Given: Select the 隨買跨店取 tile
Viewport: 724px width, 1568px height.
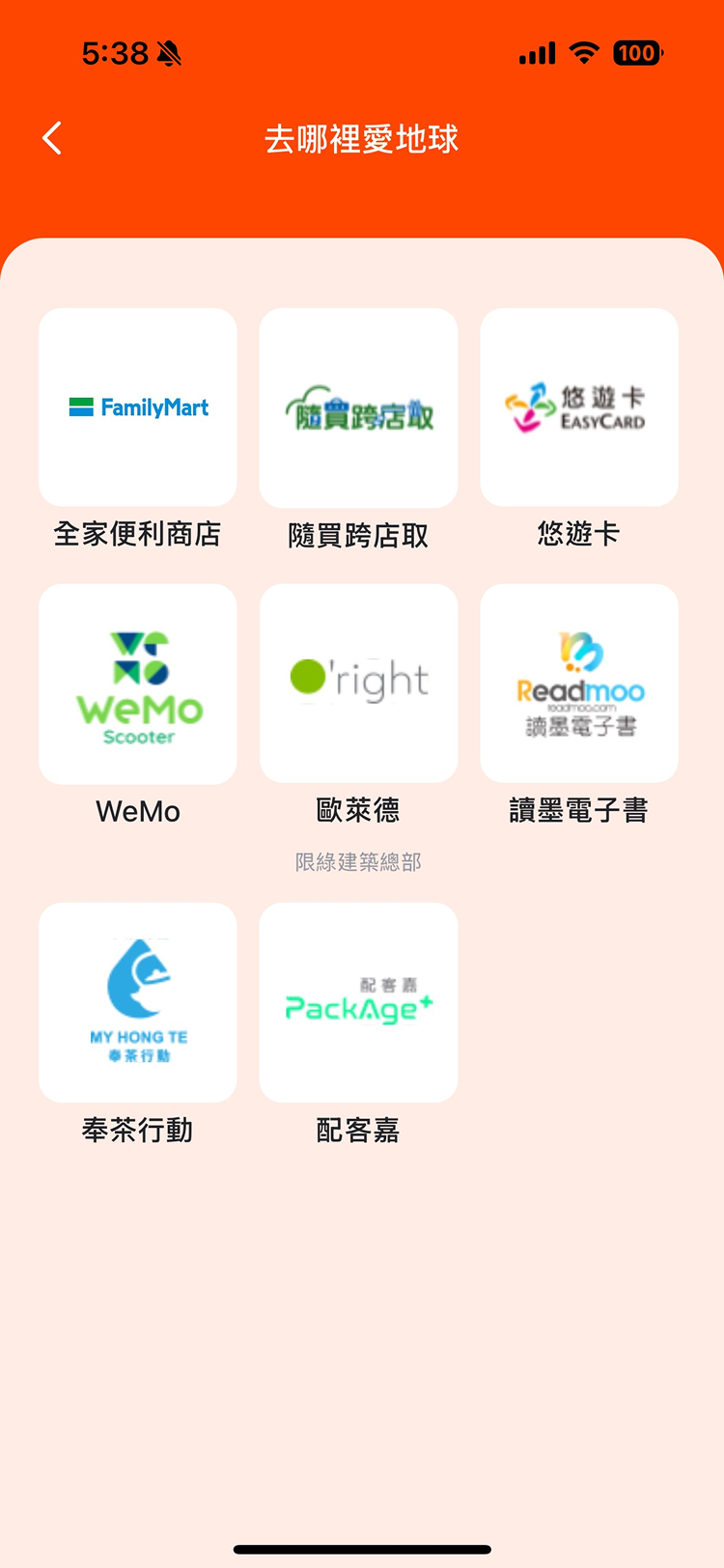Looking at the screenshot, I should [x=358, y=407].
